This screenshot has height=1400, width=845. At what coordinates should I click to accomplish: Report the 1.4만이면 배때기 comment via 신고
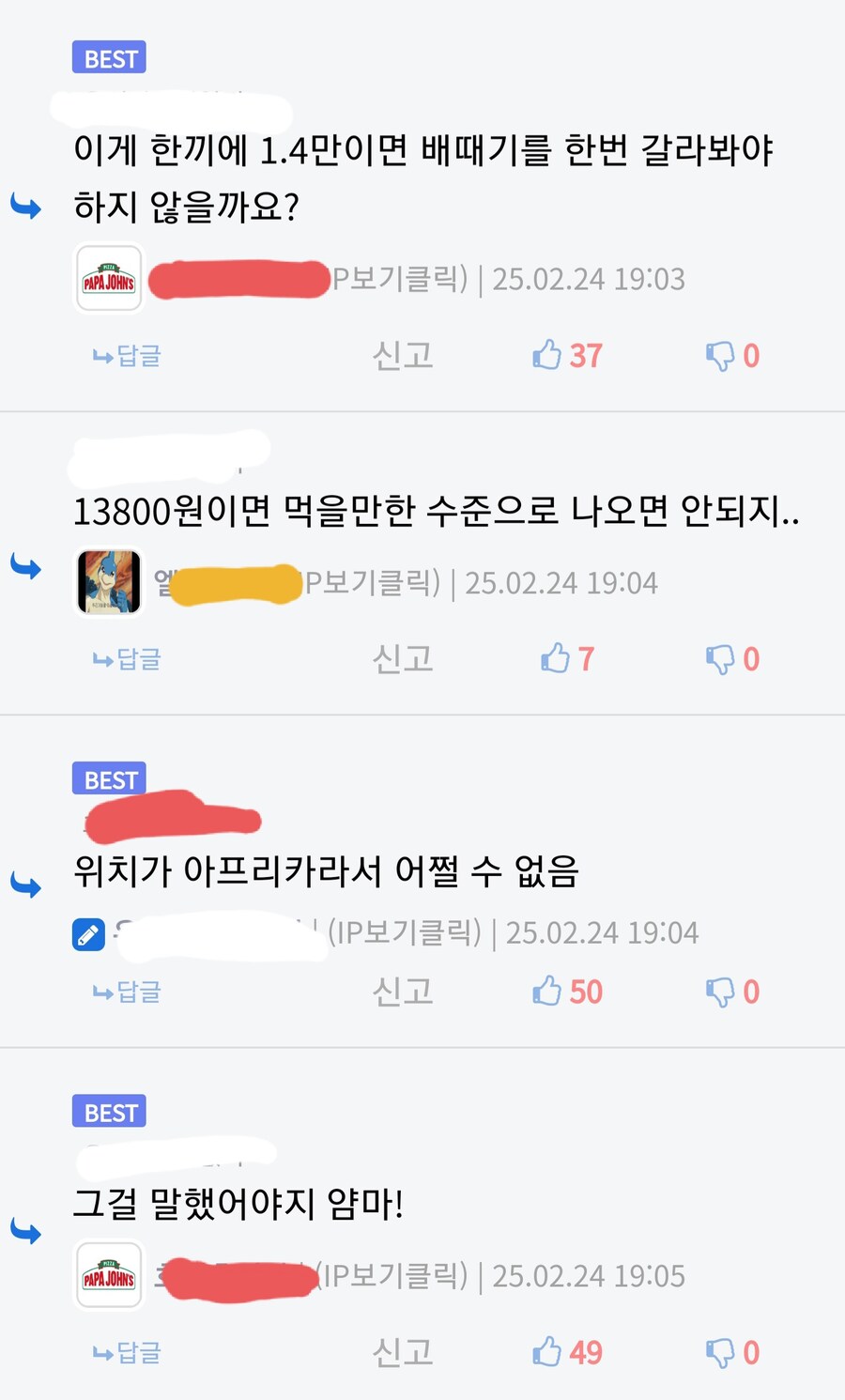click(x=402, y=356)
